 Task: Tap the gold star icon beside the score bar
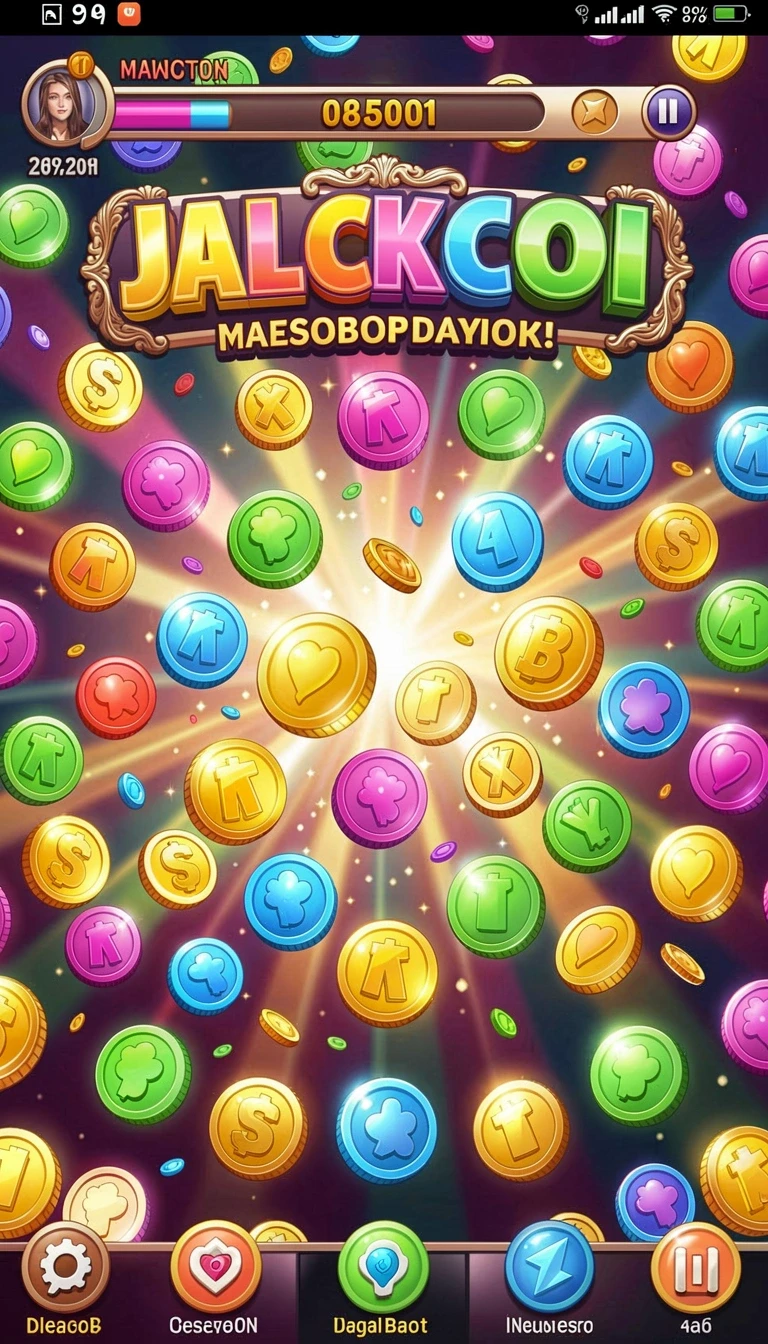pyautogui.click(x=595, y=112)
